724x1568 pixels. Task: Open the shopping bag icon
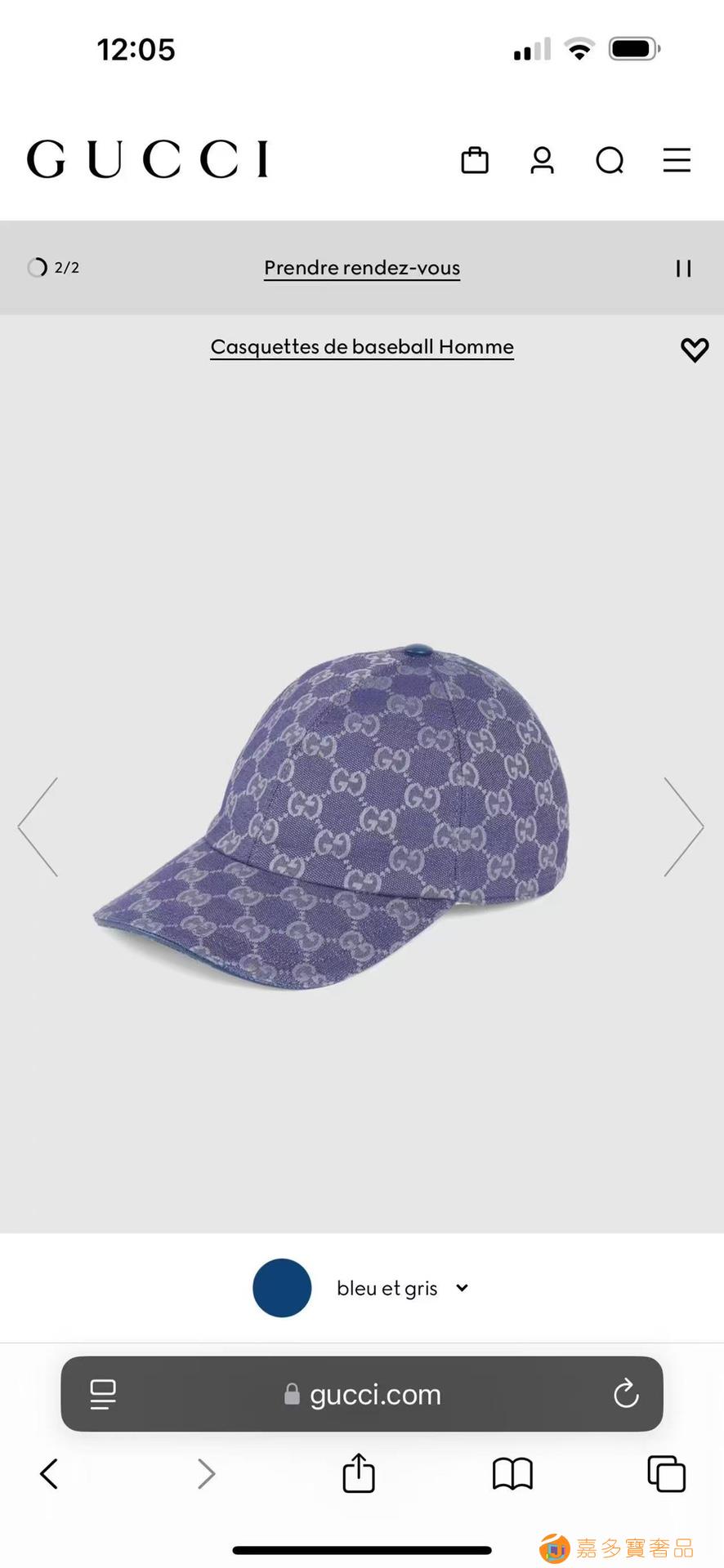pos(475,160)
